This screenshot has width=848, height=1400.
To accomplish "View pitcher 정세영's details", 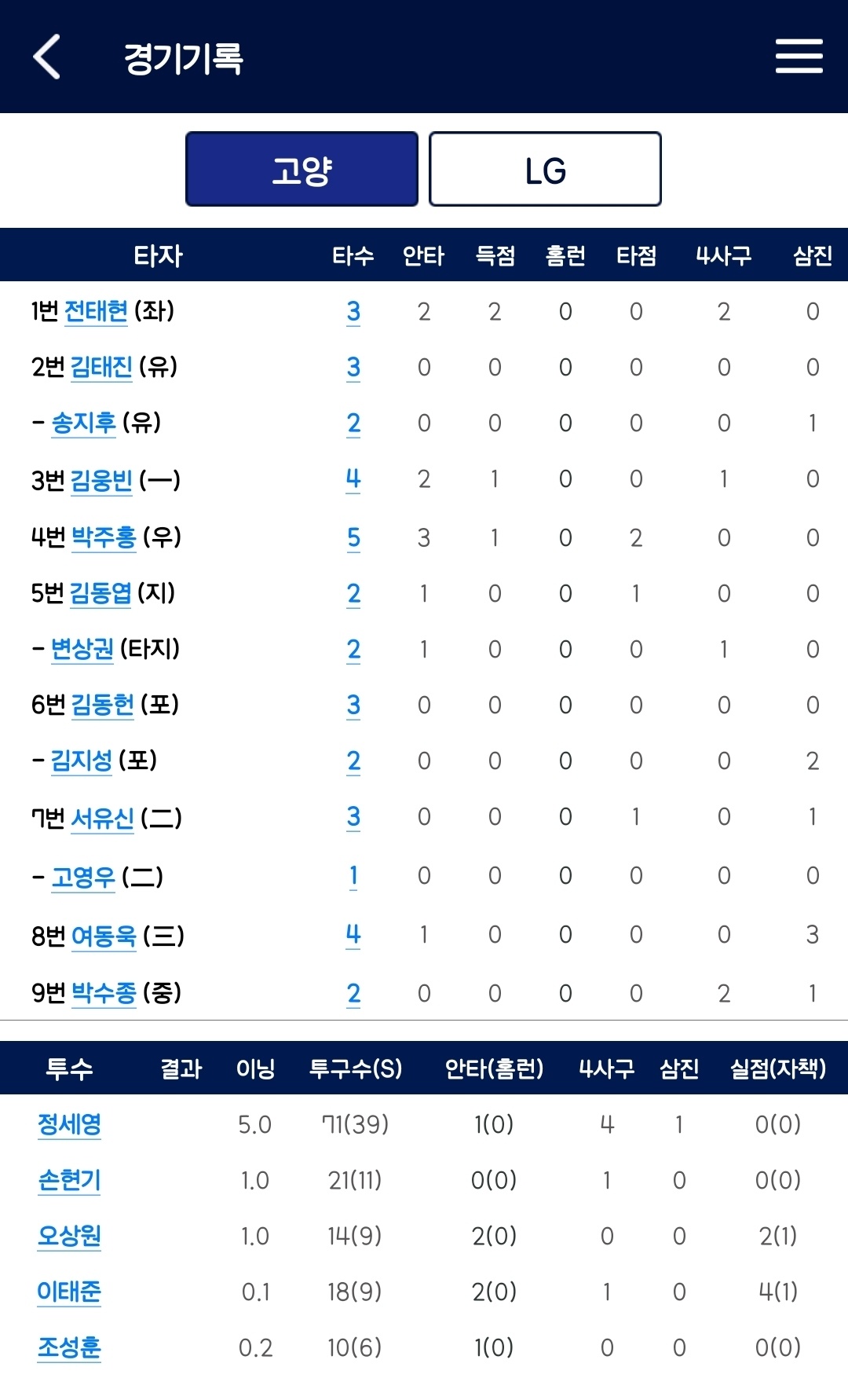I will pyautogui.click(x=69, y=1124).
